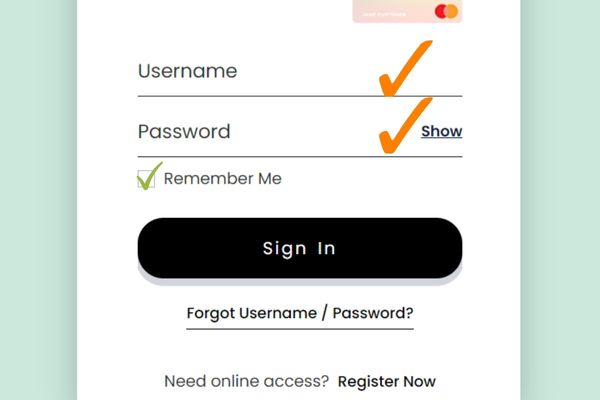
Task: Open Forgot Username / Password link
Action: 299,313
